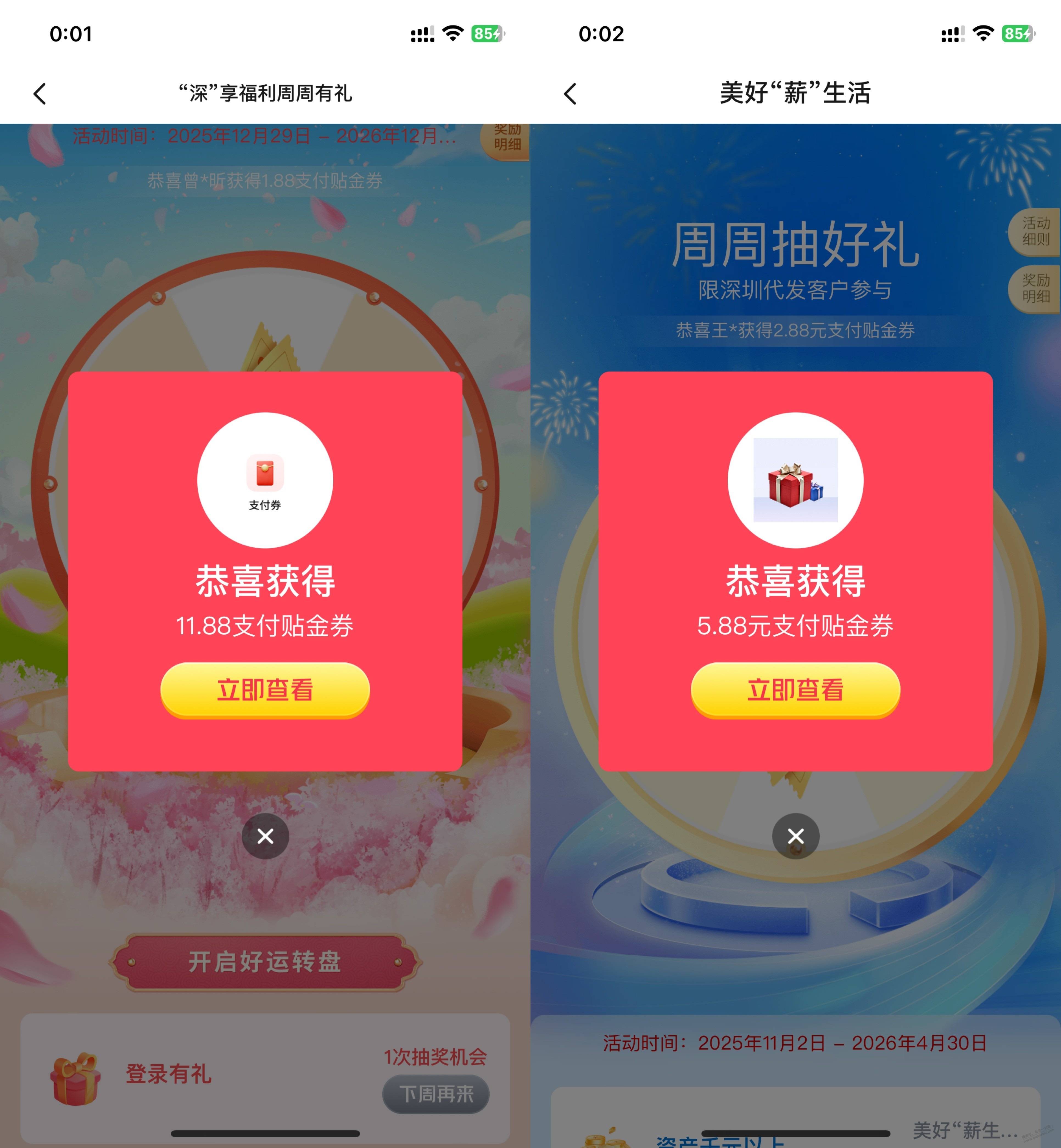The height and width of the screenshot is (1148, 1061).
Task: Tap 立即查看 under the 11.88支付贴金券 prize
Action: click(x=265, y=690)
